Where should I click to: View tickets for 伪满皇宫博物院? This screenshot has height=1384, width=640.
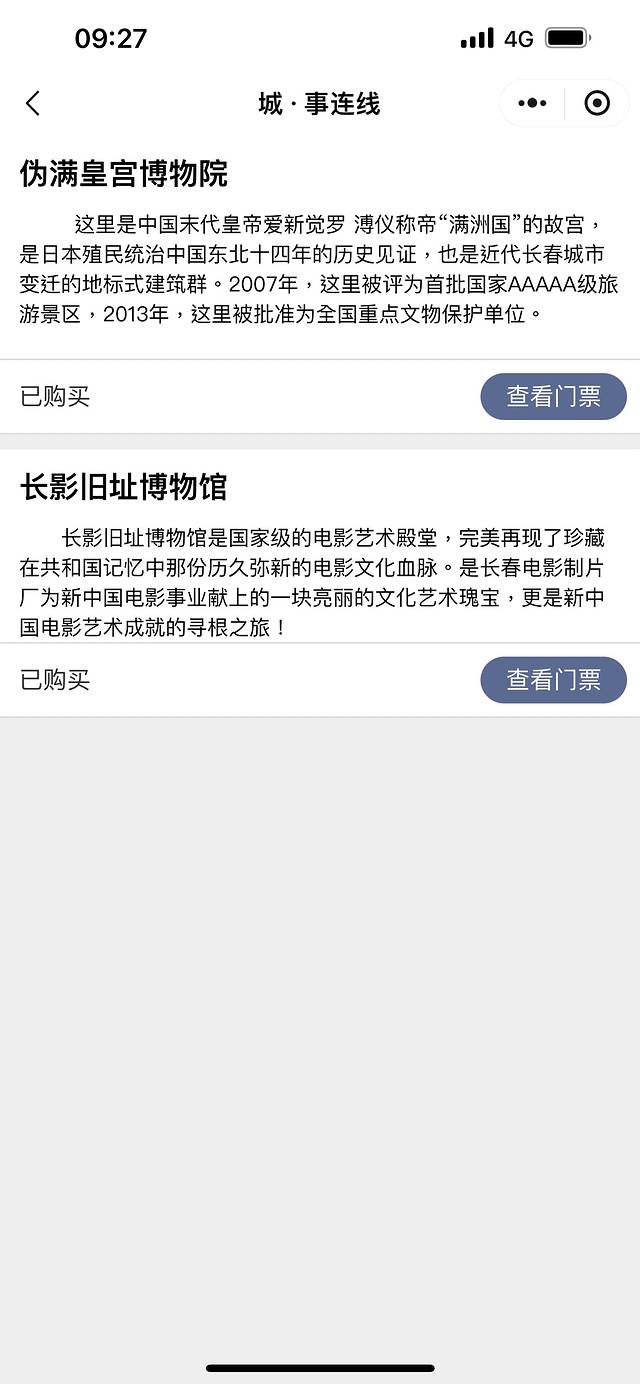[553, 396]
